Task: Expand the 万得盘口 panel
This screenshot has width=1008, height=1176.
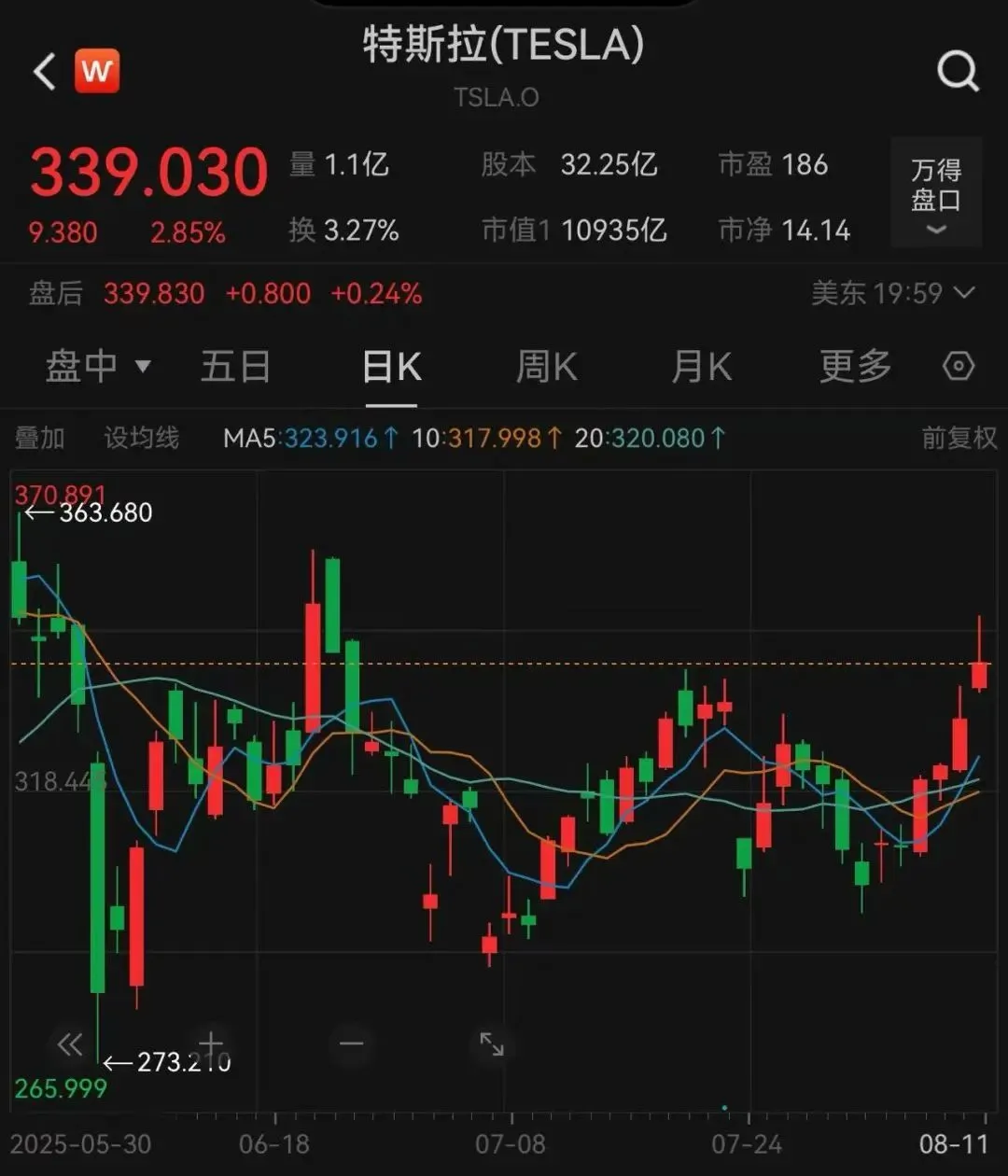Action: [x=936, y=194]
